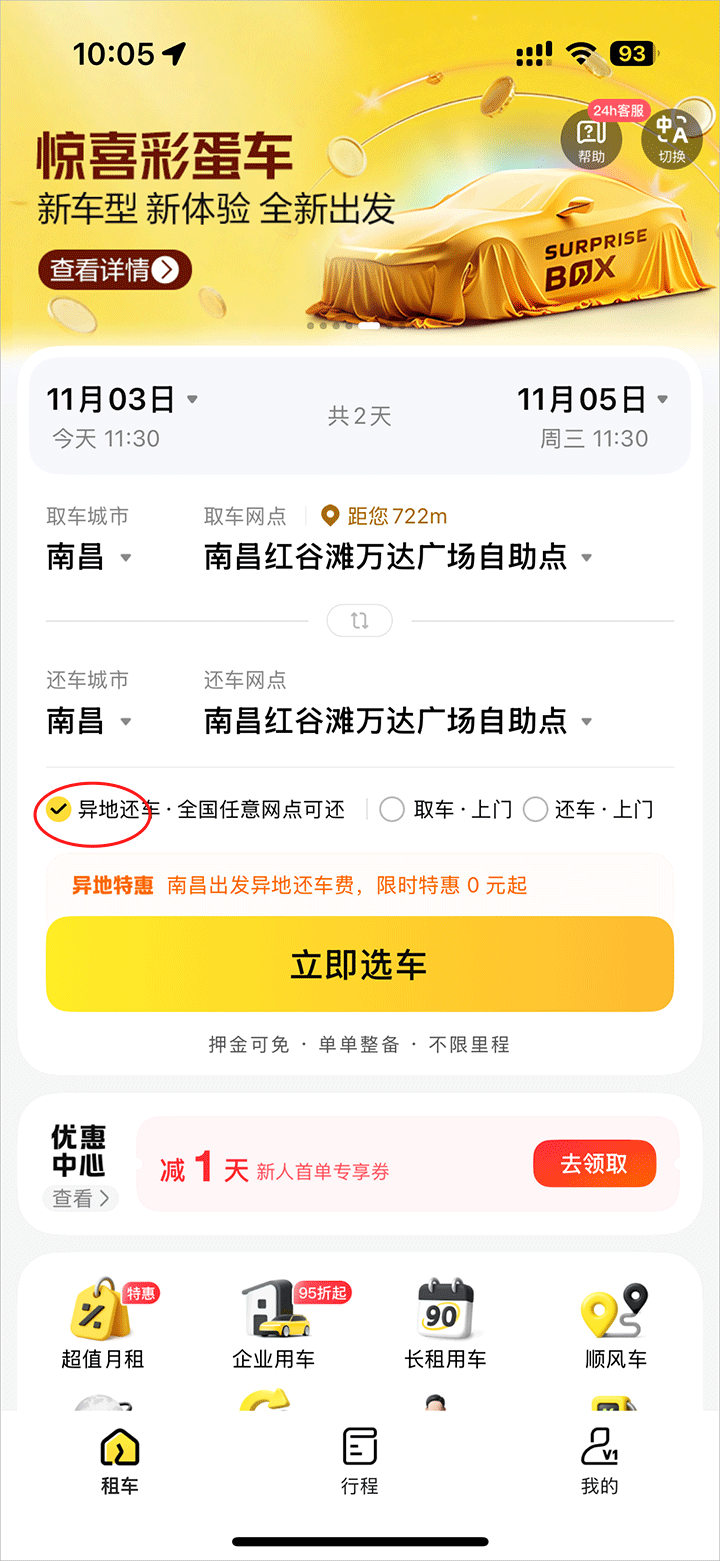The width and height of the screenshot is (720, 1561).
Task: Open the 24h客服 帮助 icon
Action: [x=591, y=139]
